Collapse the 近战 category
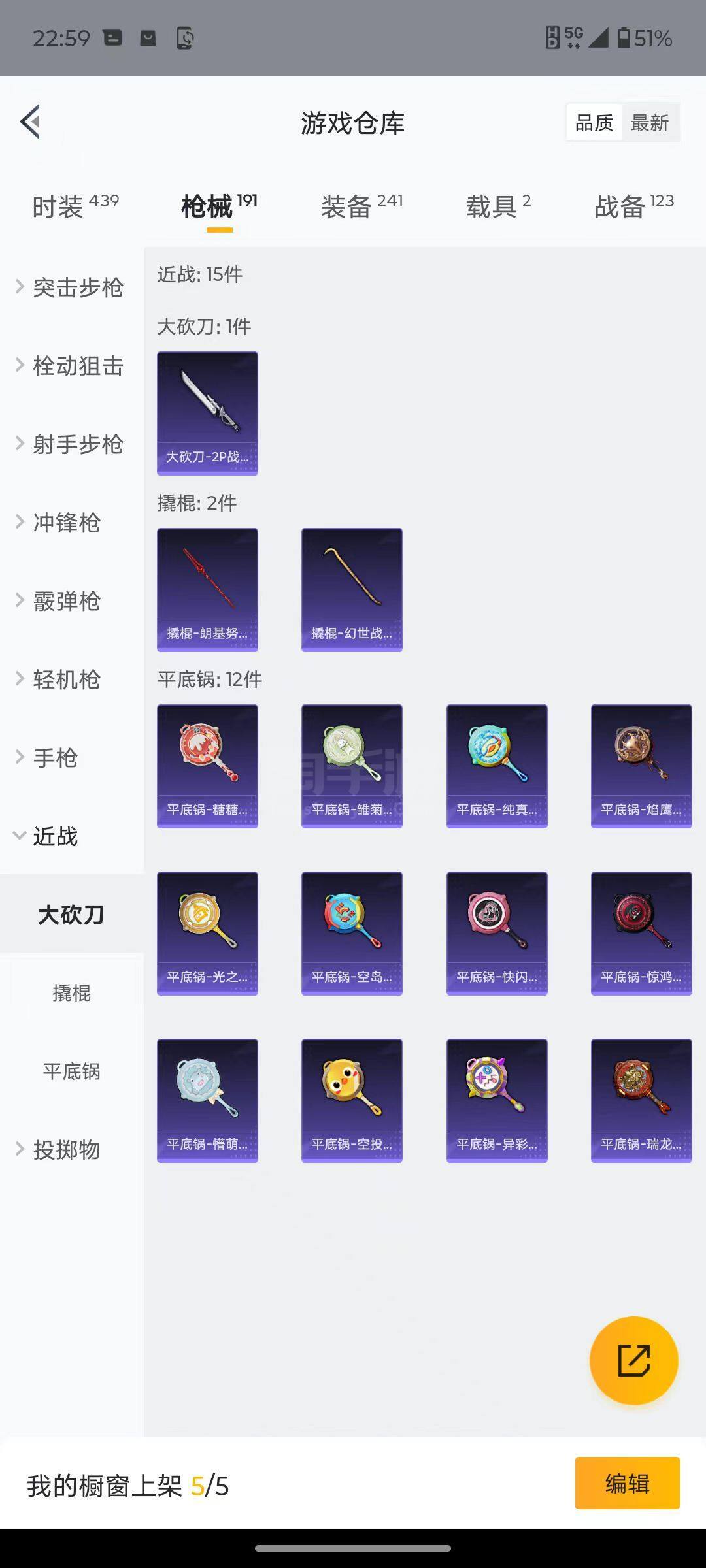Screen dimensions: 706x1568 pos(56,836)
